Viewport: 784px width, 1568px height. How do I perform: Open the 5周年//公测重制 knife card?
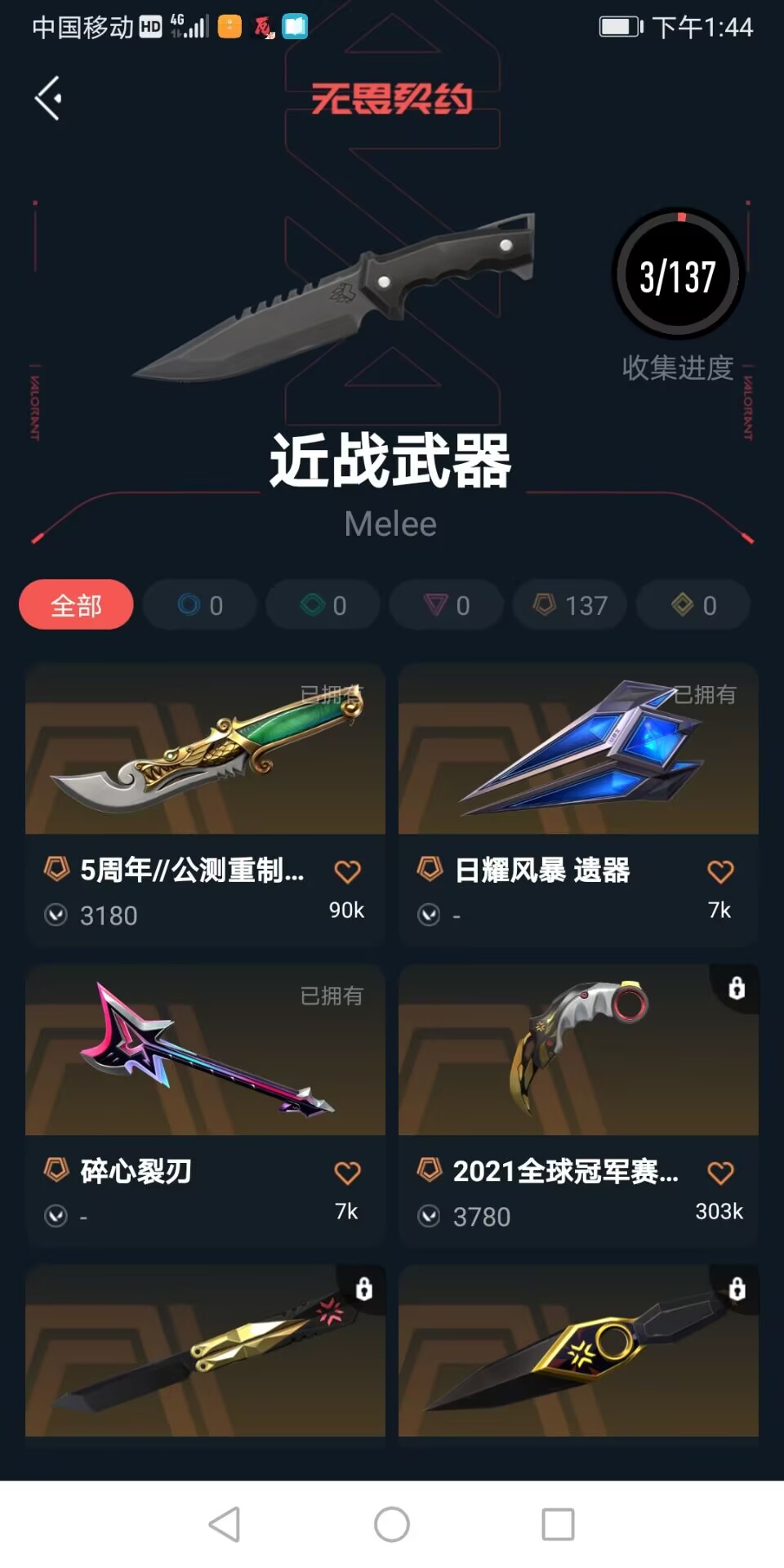point(205,804)
